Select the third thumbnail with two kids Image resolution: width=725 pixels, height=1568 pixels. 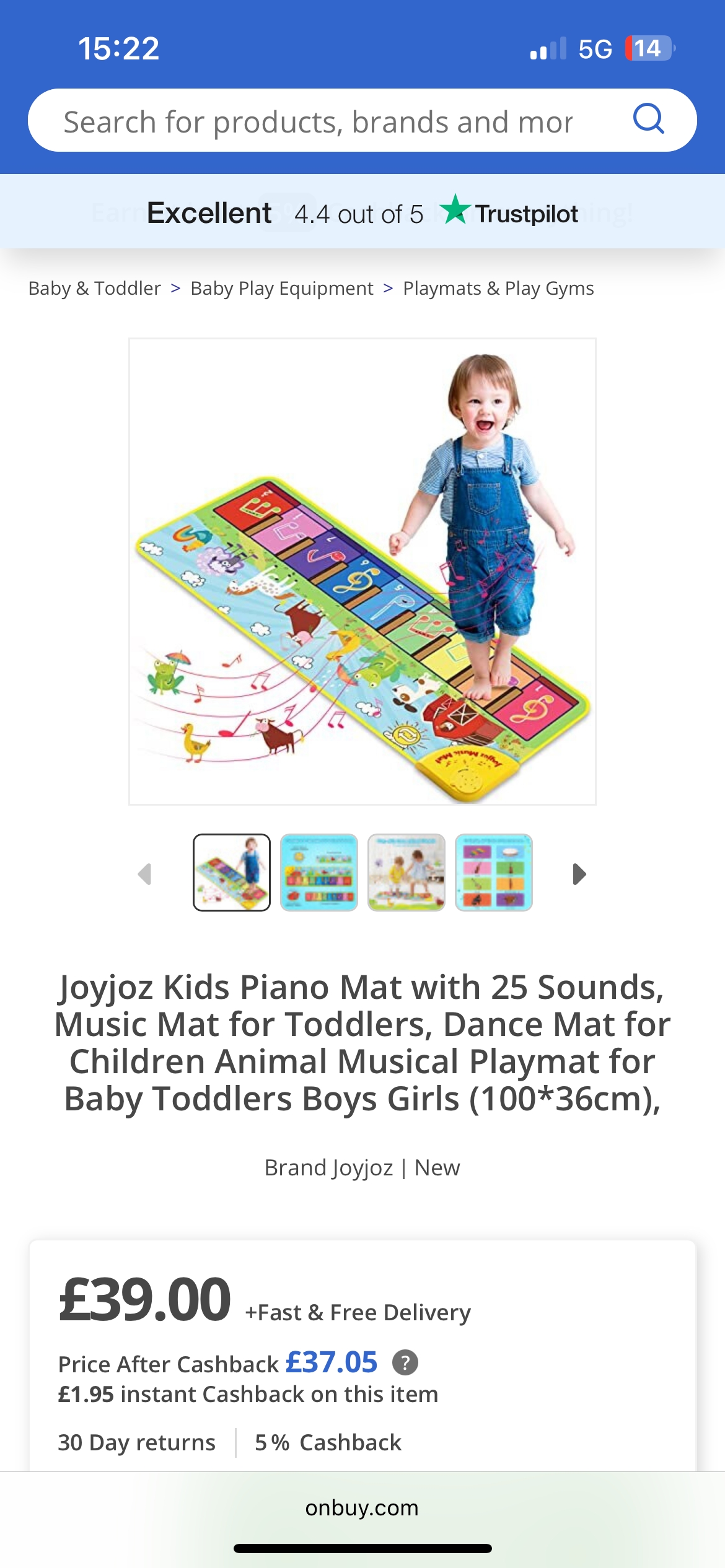click(406, 873)
